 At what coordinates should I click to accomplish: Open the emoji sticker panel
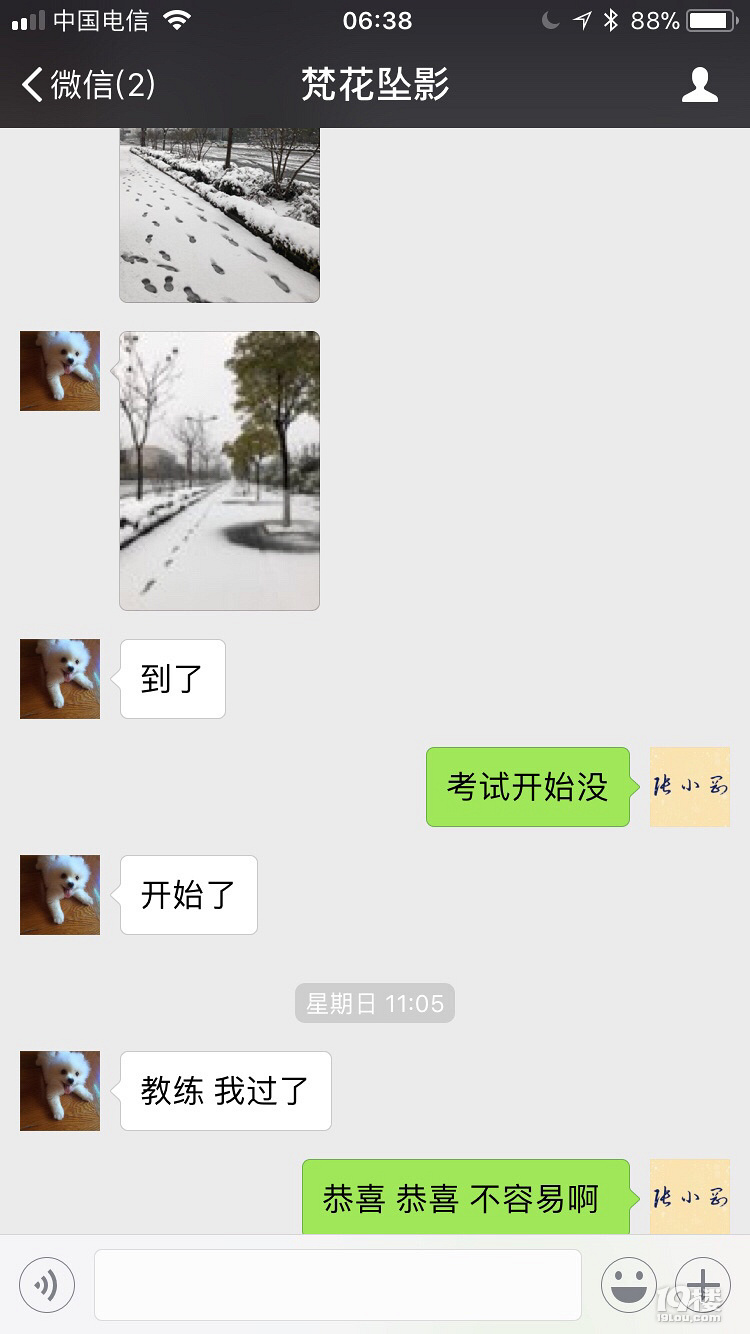629,1285
